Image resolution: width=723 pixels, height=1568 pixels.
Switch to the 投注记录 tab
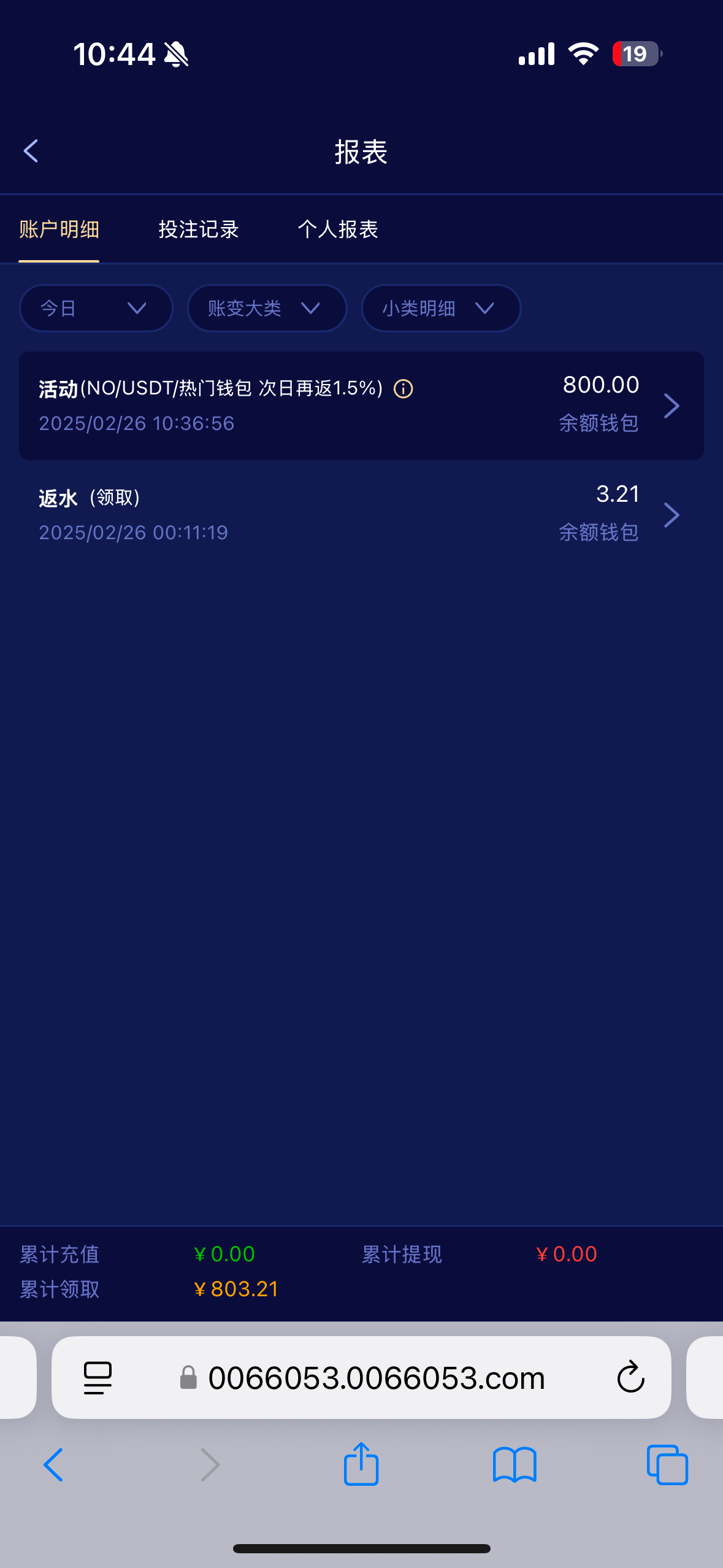198,229
